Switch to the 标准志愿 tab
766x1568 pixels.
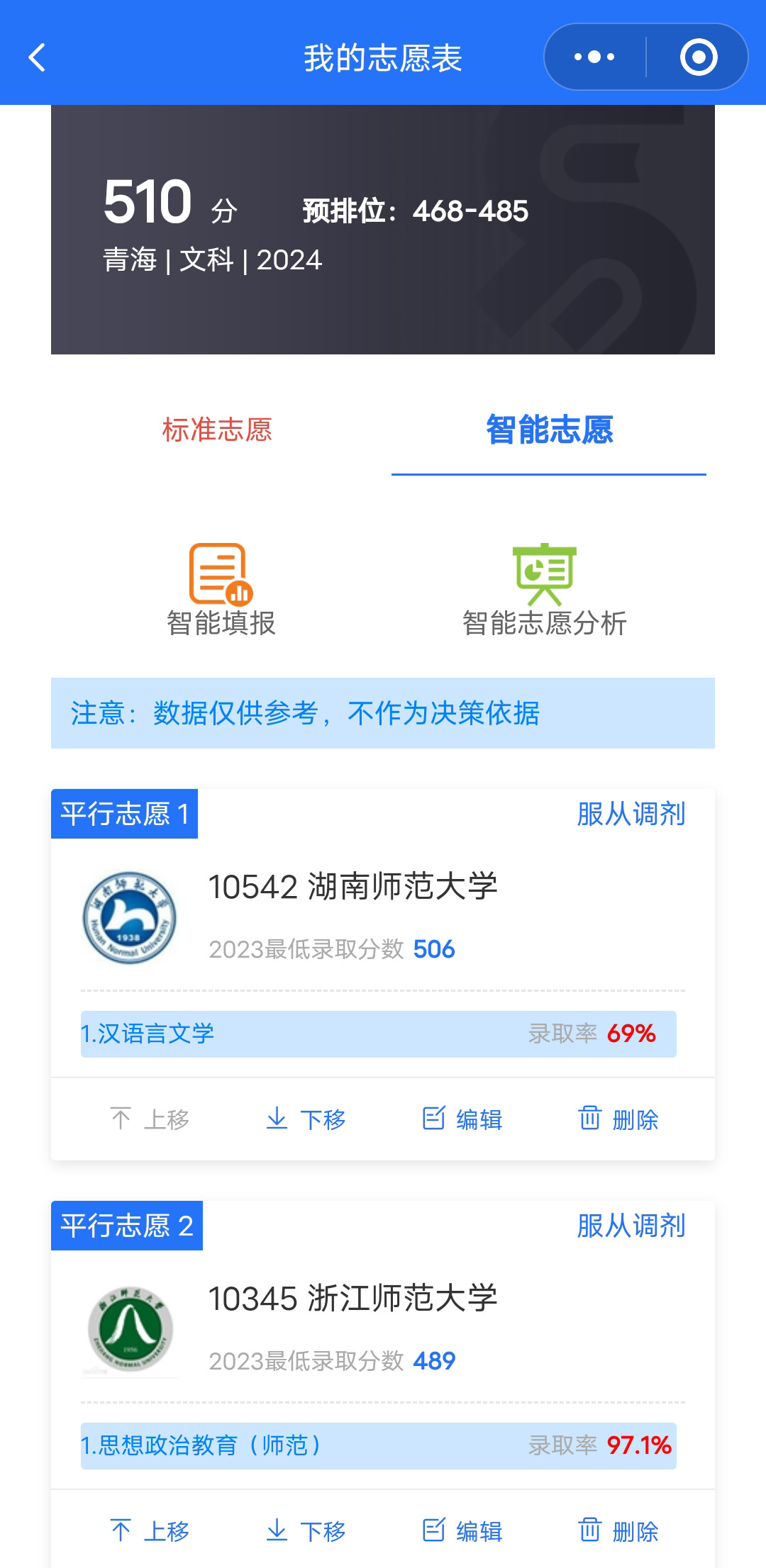[217, 430]
